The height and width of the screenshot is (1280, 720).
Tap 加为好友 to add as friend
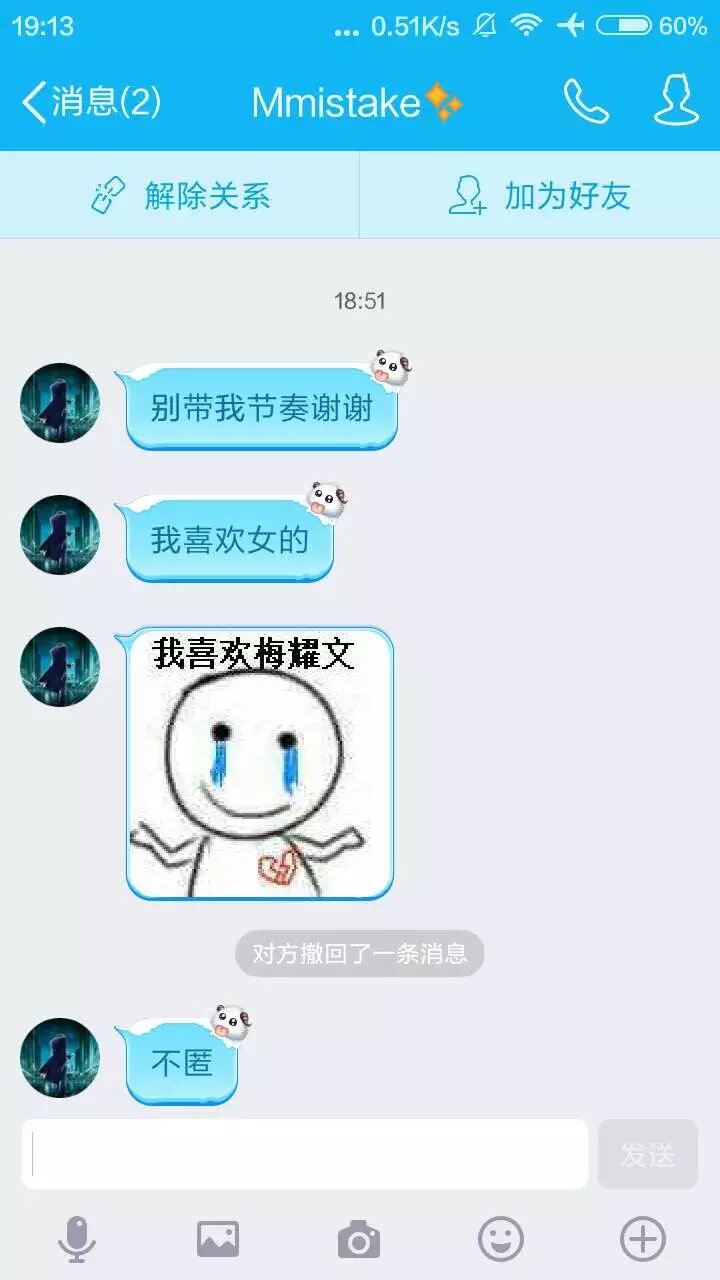540,195
